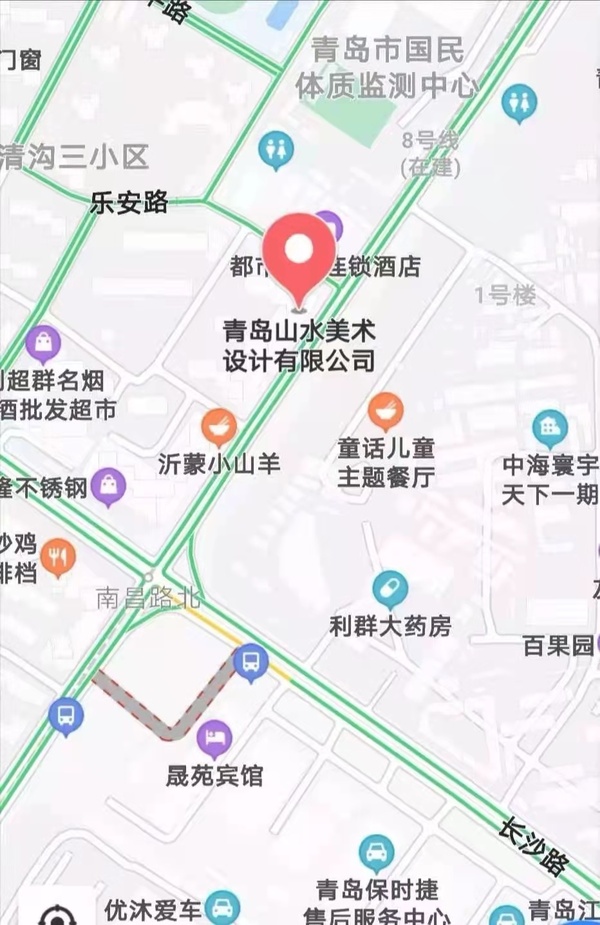Select the 不锈钢 shop marker
The height and width of the screenshot is (925, 600).
tap(108, 487)
